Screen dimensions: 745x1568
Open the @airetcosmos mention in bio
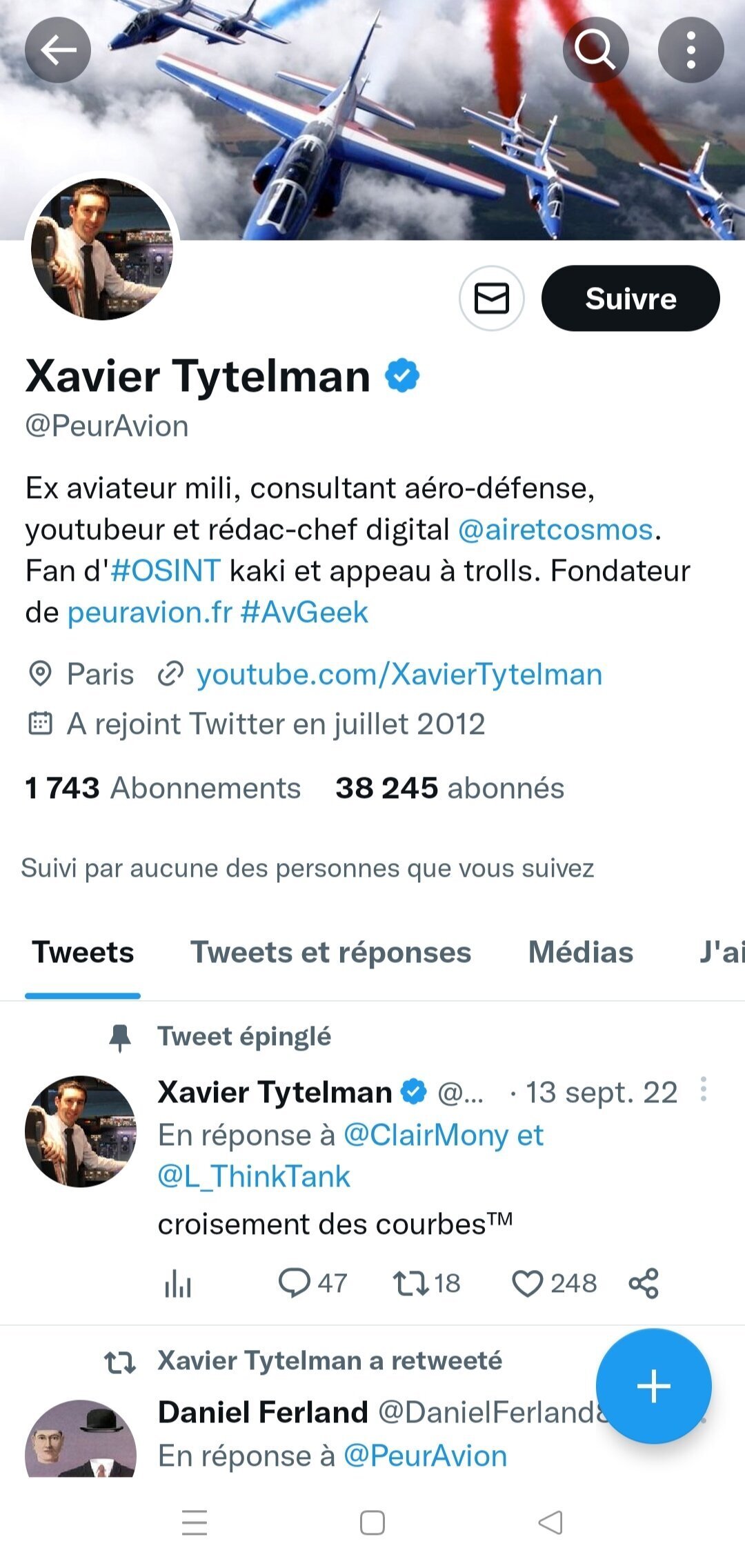click(555, 530)
